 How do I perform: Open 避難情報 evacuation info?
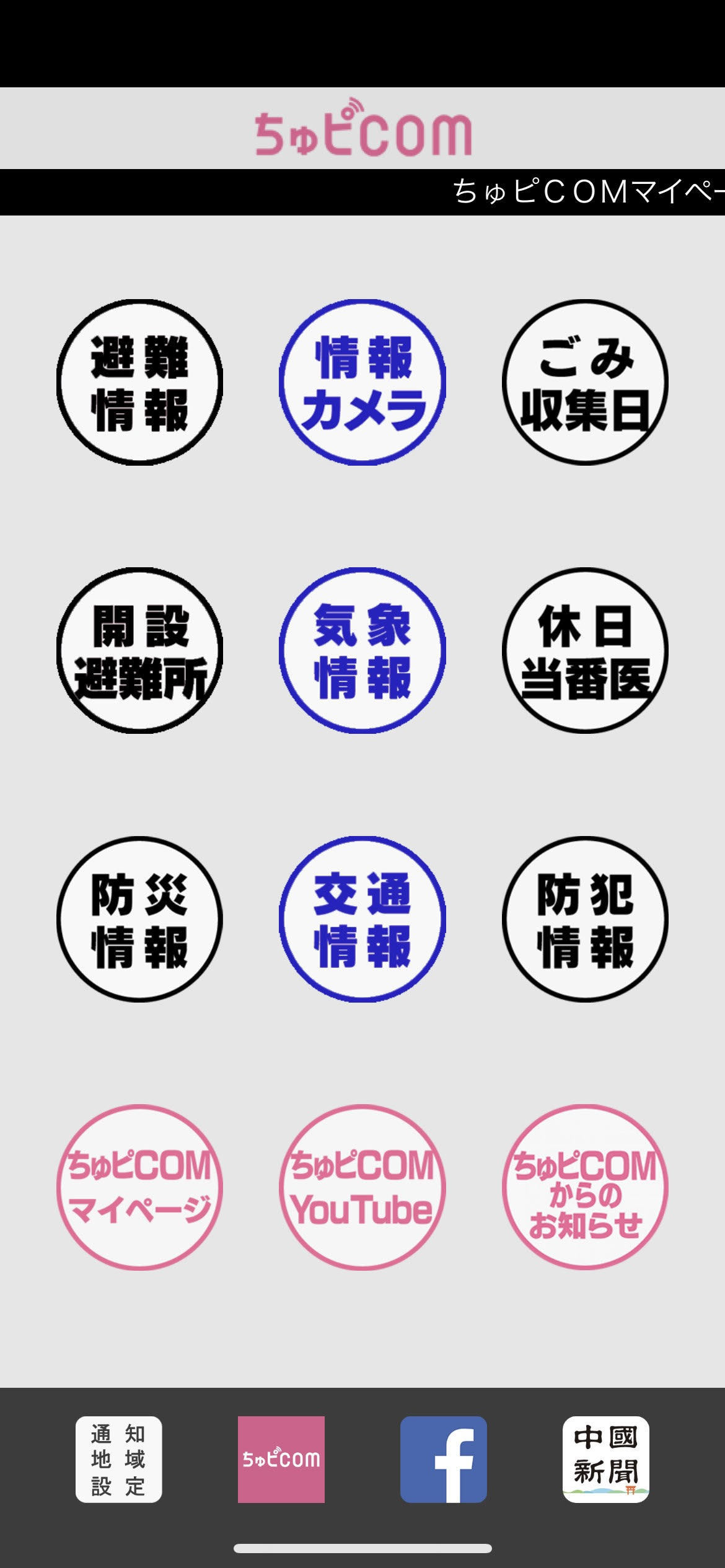tap(139, 382)
